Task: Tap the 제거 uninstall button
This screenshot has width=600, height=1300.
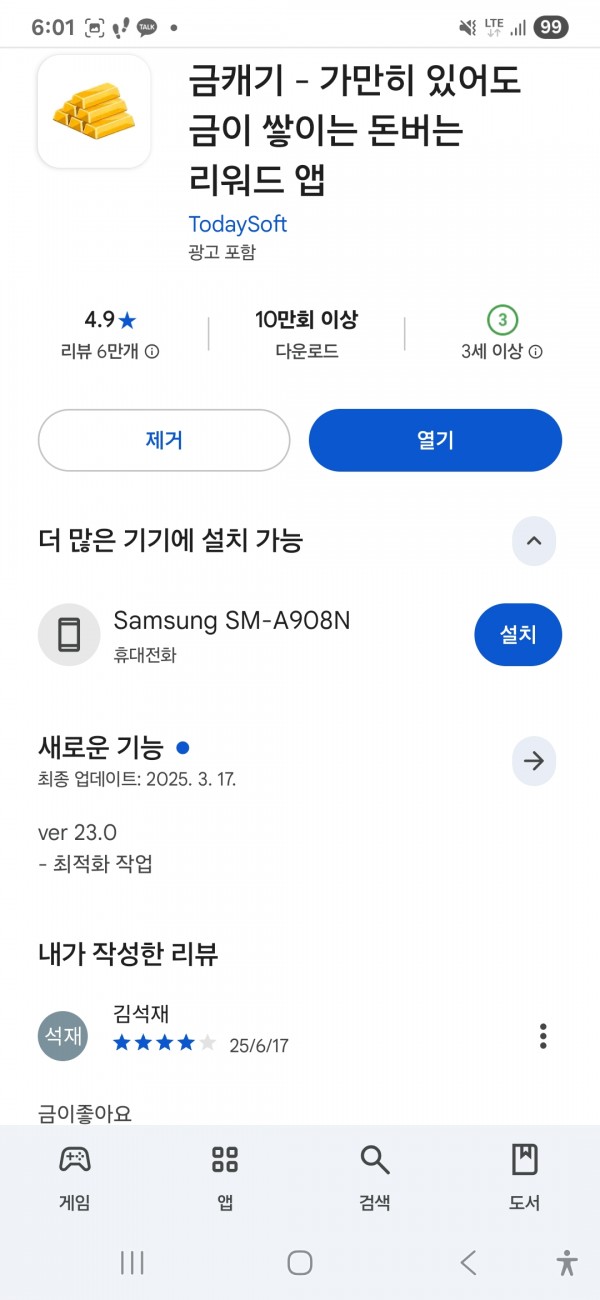Action: (x=164, y=440)
